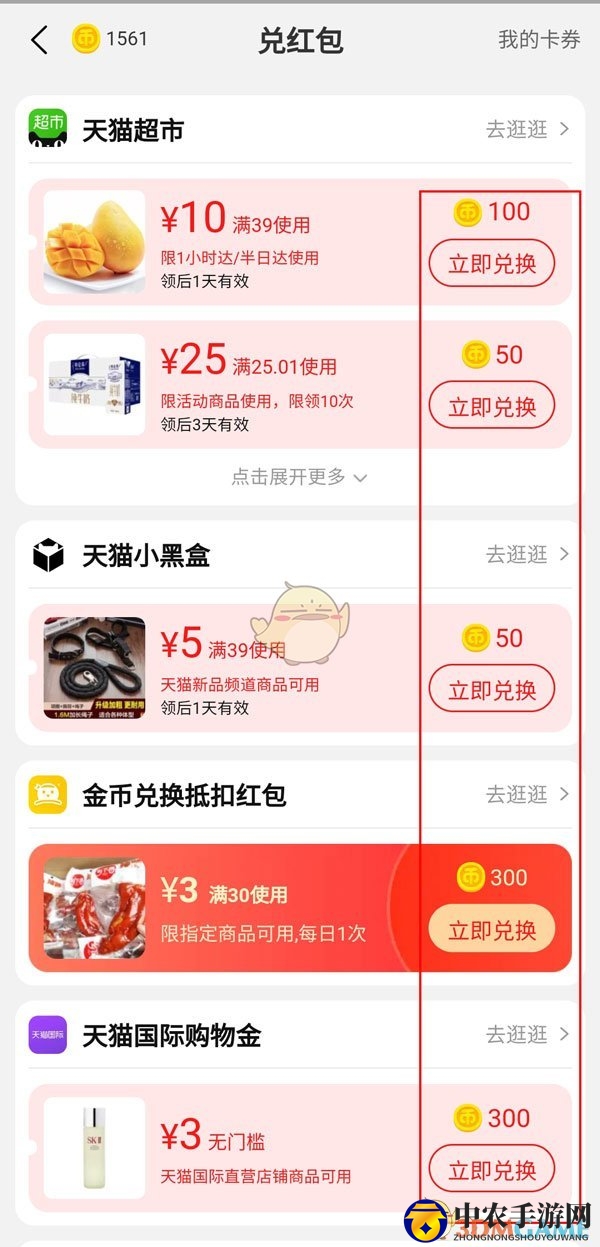Open 我的卡券 page

pos(539,40)
